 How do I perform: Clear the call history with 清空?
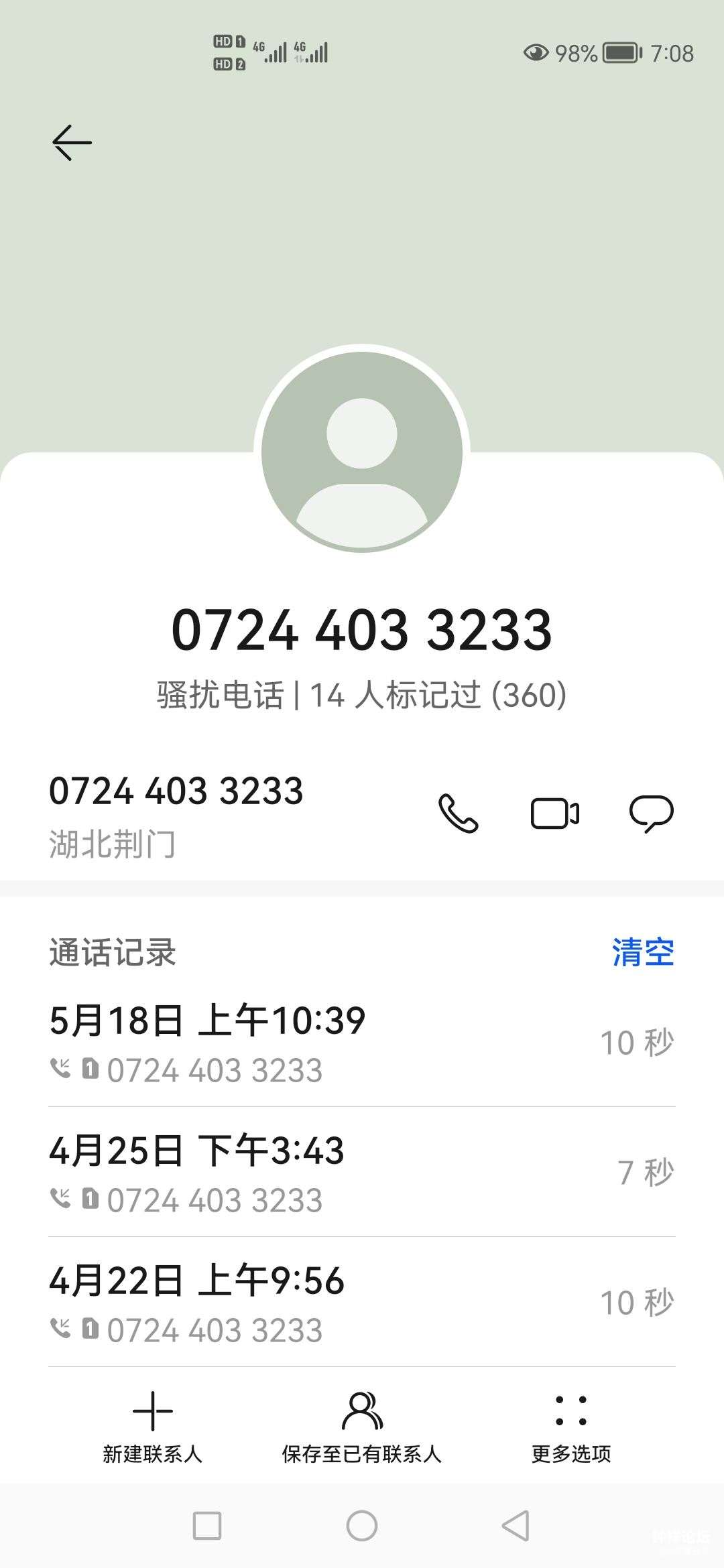coord(643,952)
